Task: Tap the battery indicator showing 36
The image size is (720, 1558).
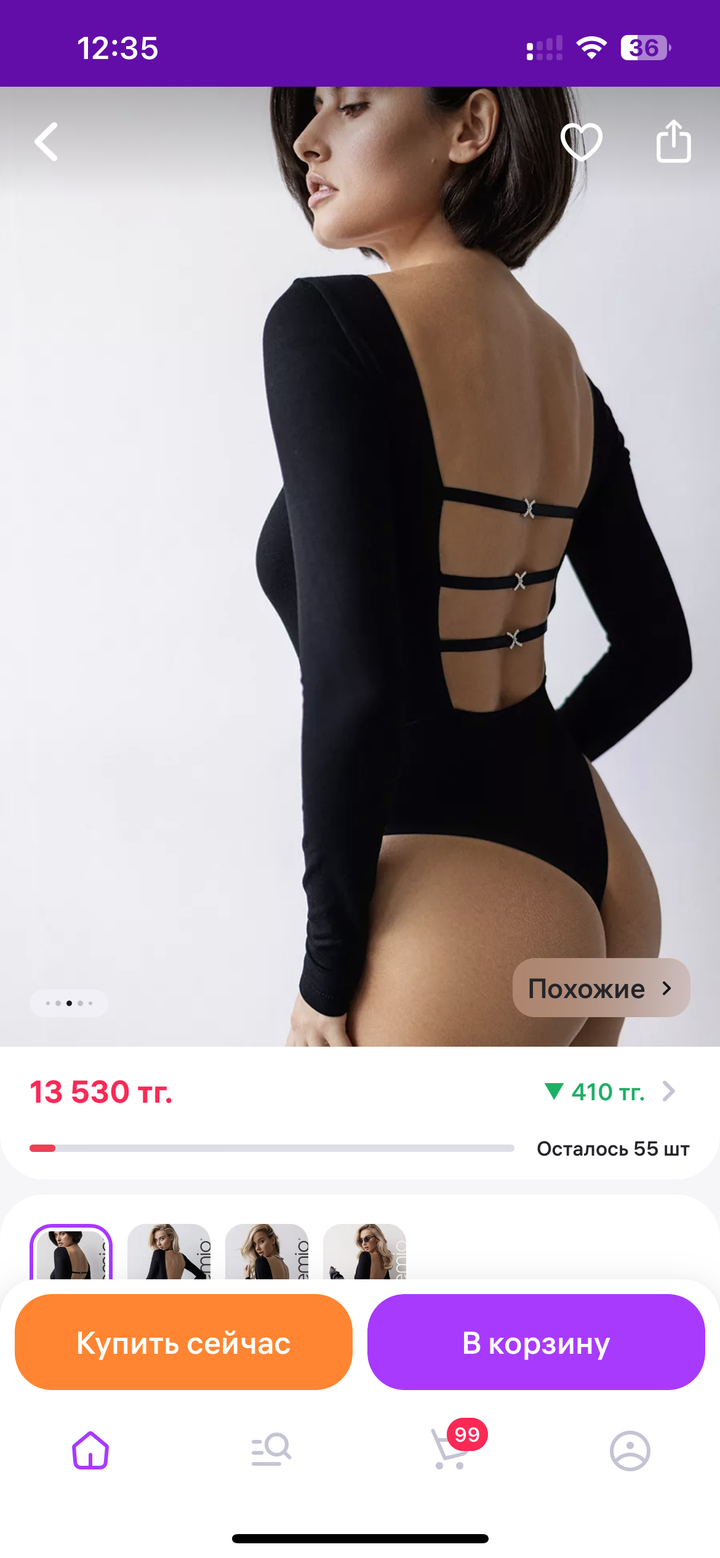Action: pyautogui.click(x=645, y=45)
